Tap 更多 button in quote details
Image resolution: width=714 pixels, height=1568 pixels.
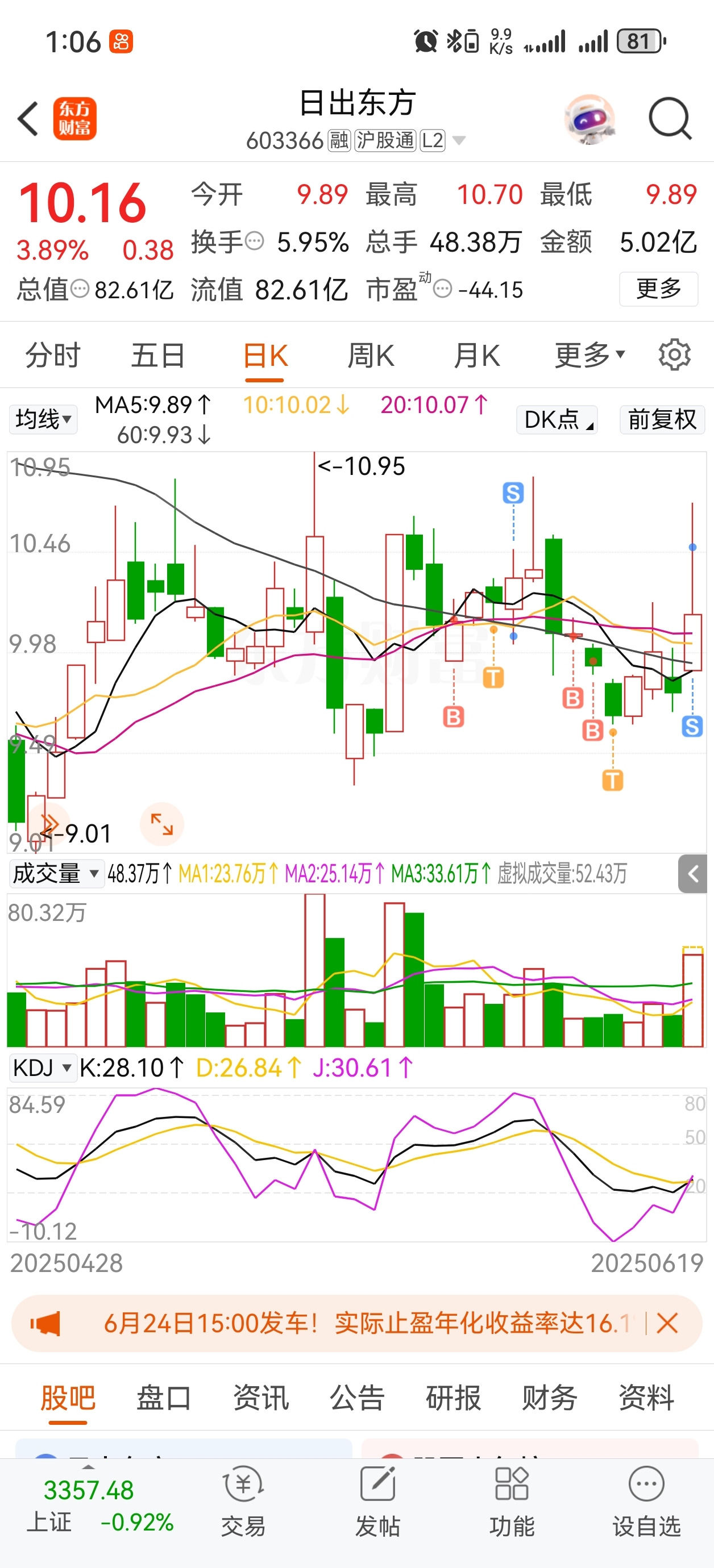[x=658, y=289]
